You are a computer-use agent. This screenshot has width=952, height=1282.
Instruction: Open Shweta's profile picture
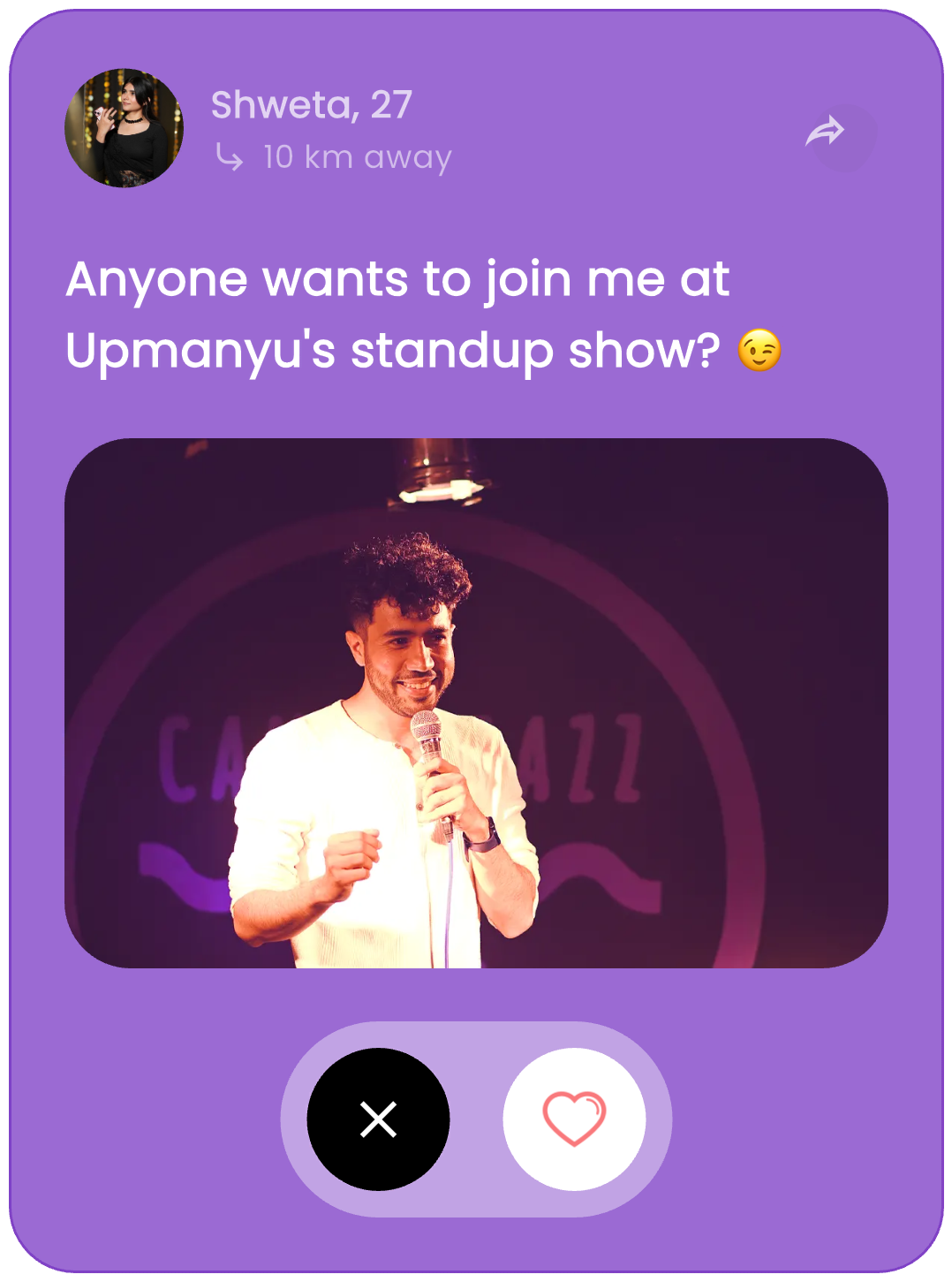coord(125,128)
